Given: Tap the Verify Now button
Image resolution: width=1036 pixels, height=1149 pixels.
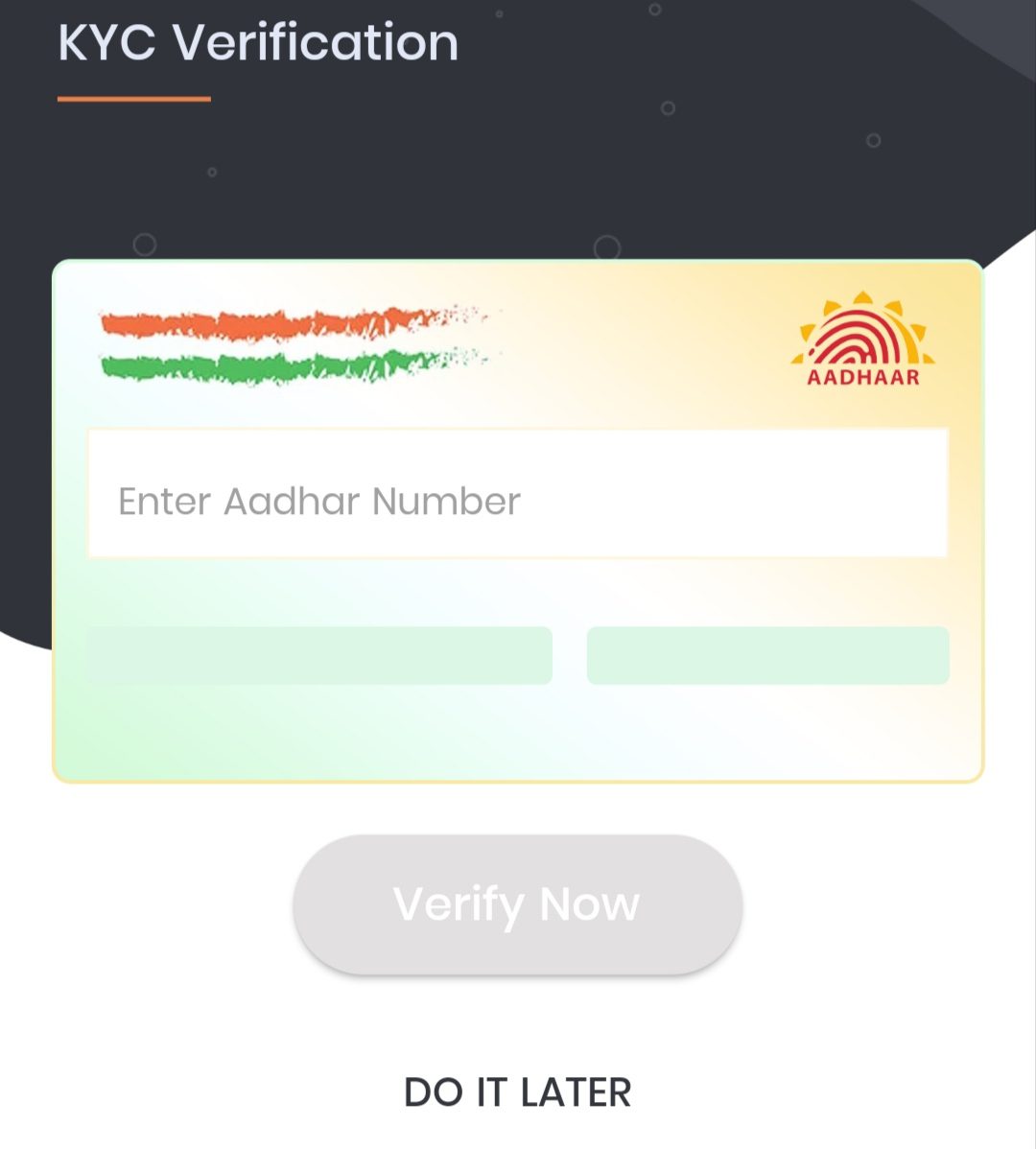Looking at the screenshot, I should [x=518, y=904].
